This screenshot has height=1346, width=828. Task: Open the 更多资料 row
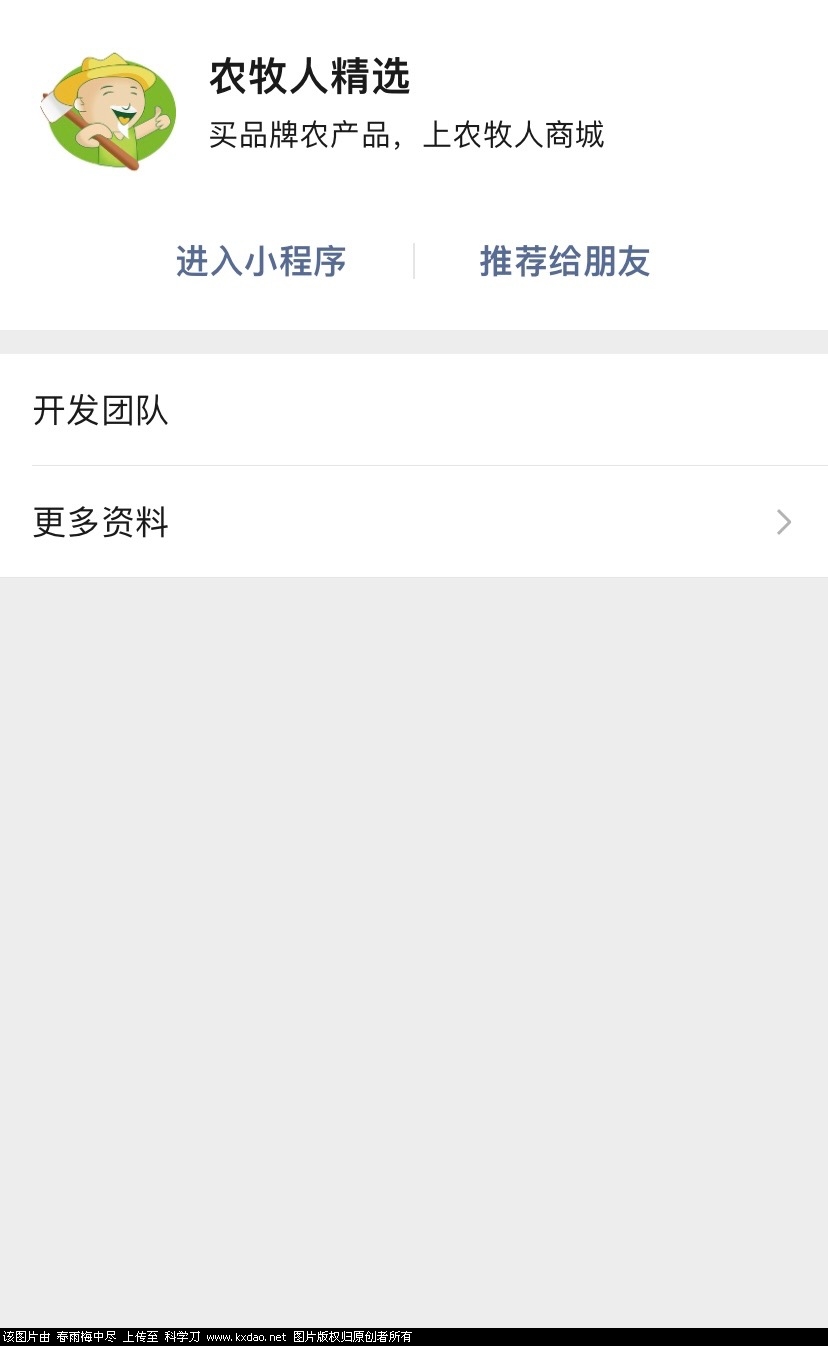tap(414, 522)
